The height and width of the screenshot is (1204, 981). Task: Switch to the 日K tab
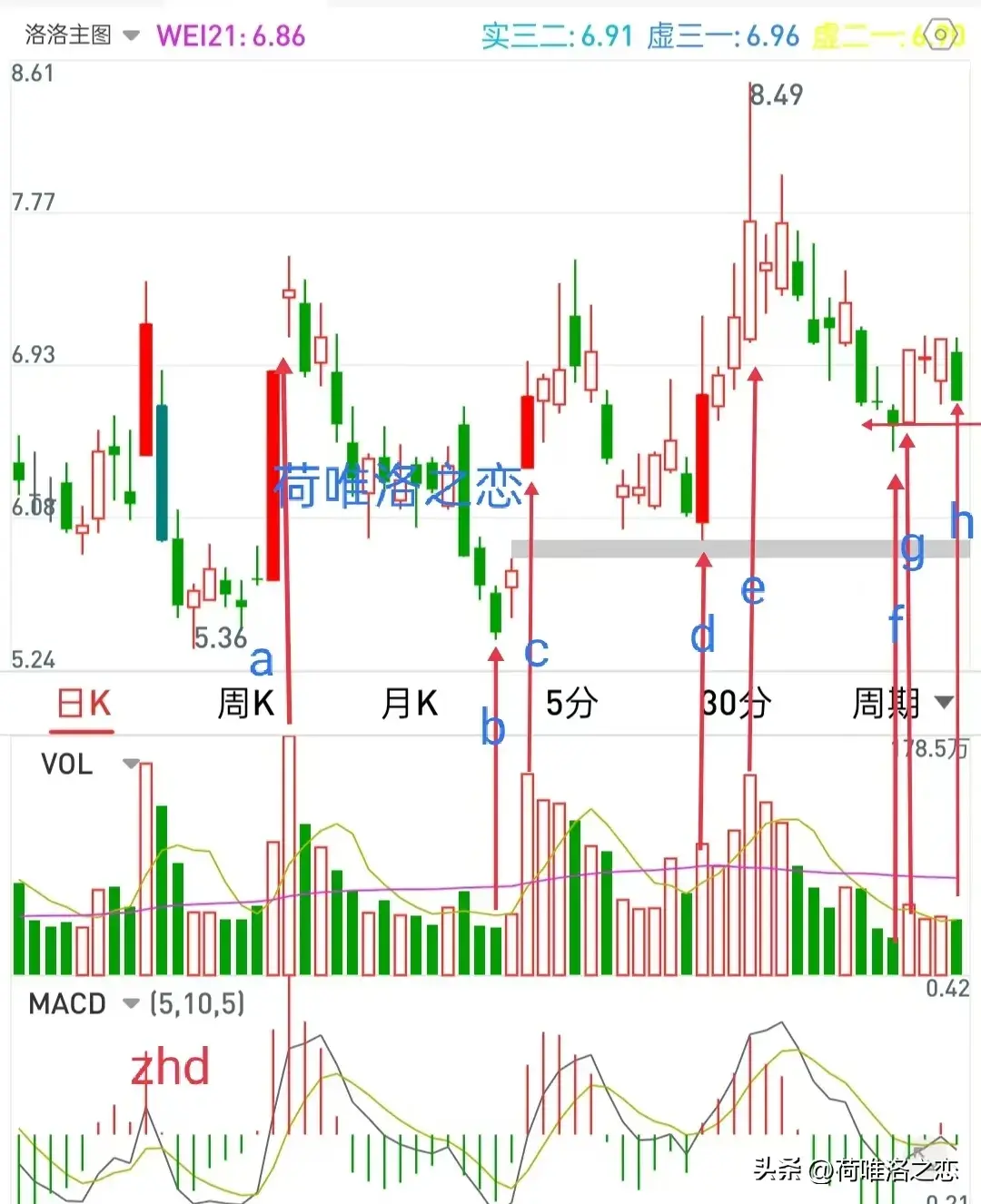[x=84, y=704]
